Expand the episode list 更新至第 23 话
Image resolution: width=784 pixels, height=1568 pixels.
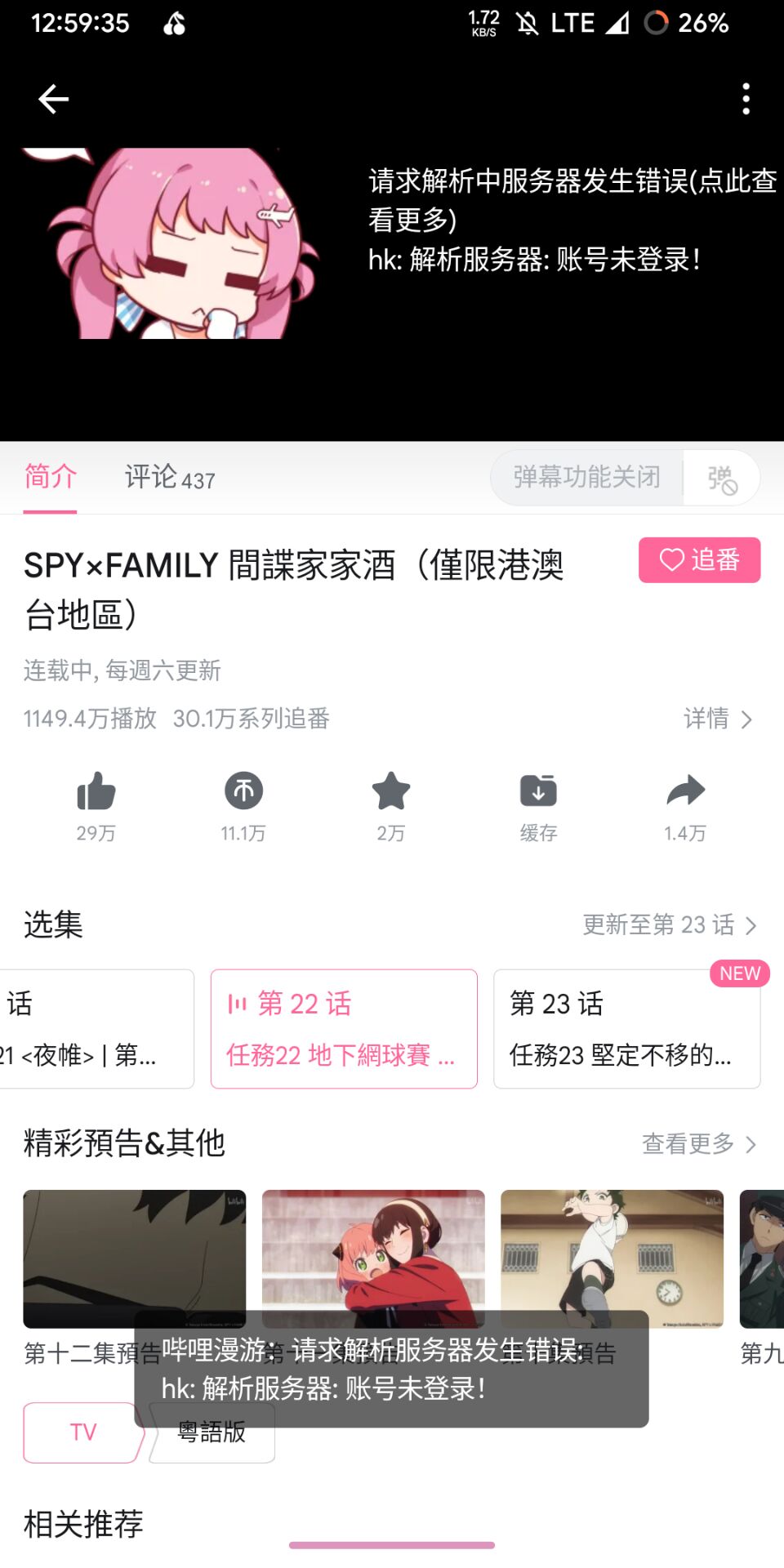tap(670, 924)
